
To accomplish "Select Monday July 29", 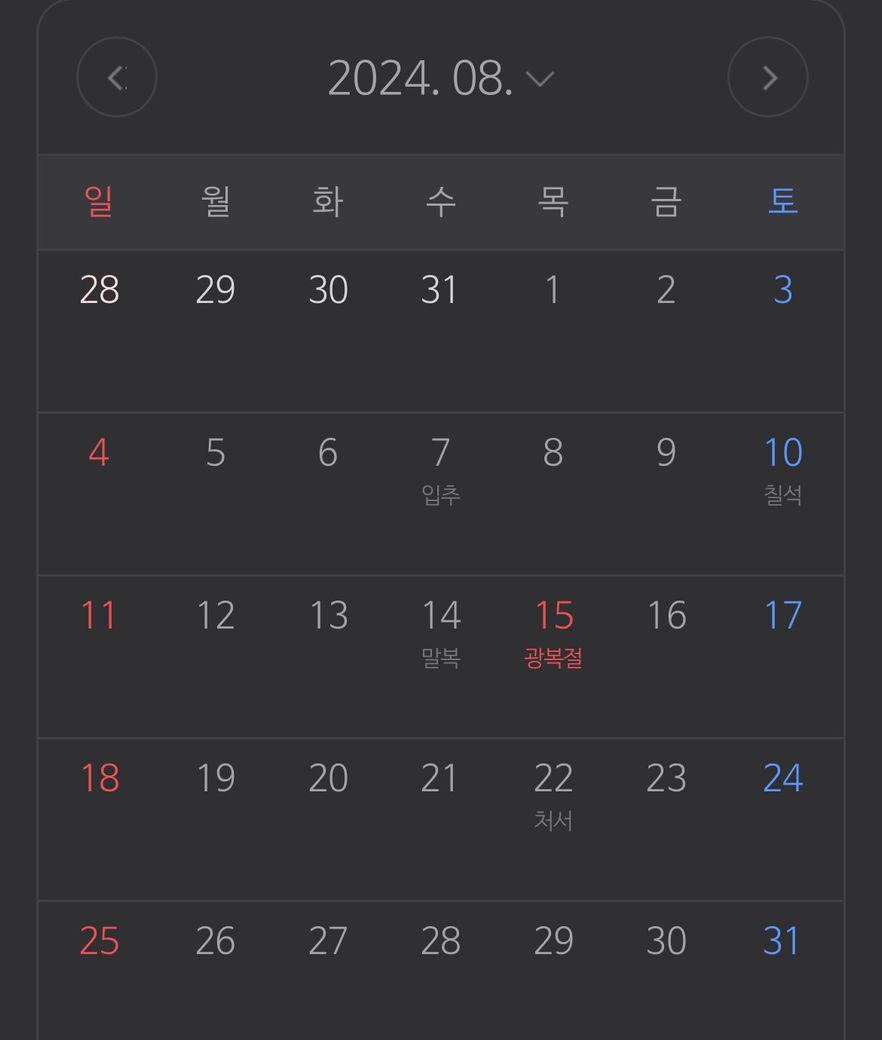I will click(215, 290).
